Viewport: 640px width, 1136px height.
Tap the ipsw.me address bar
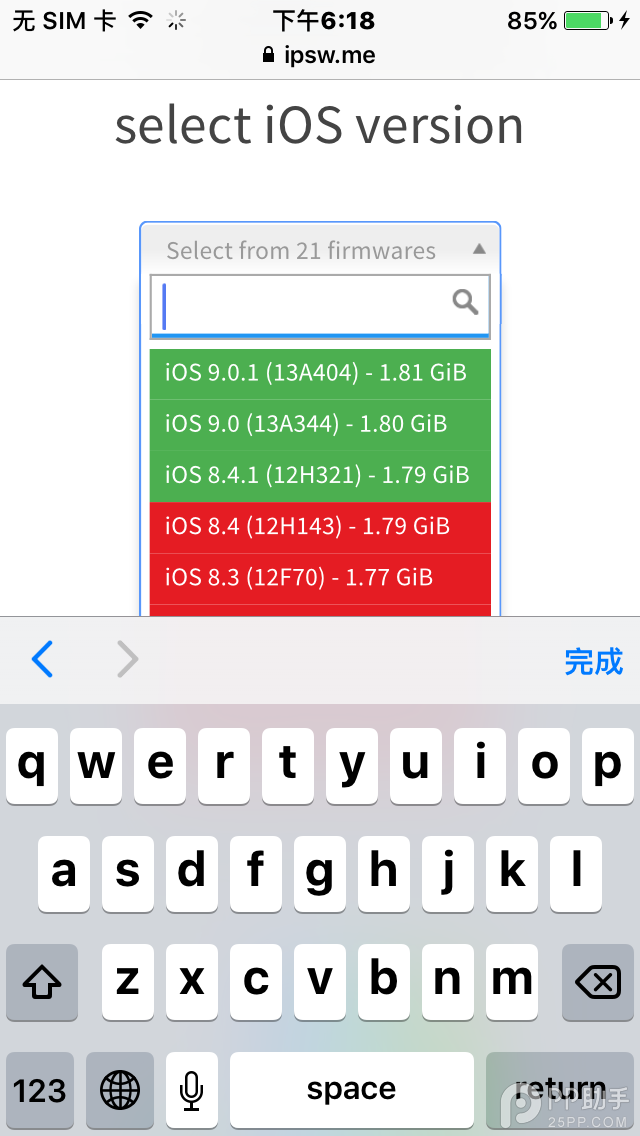(x=320, y=55)
